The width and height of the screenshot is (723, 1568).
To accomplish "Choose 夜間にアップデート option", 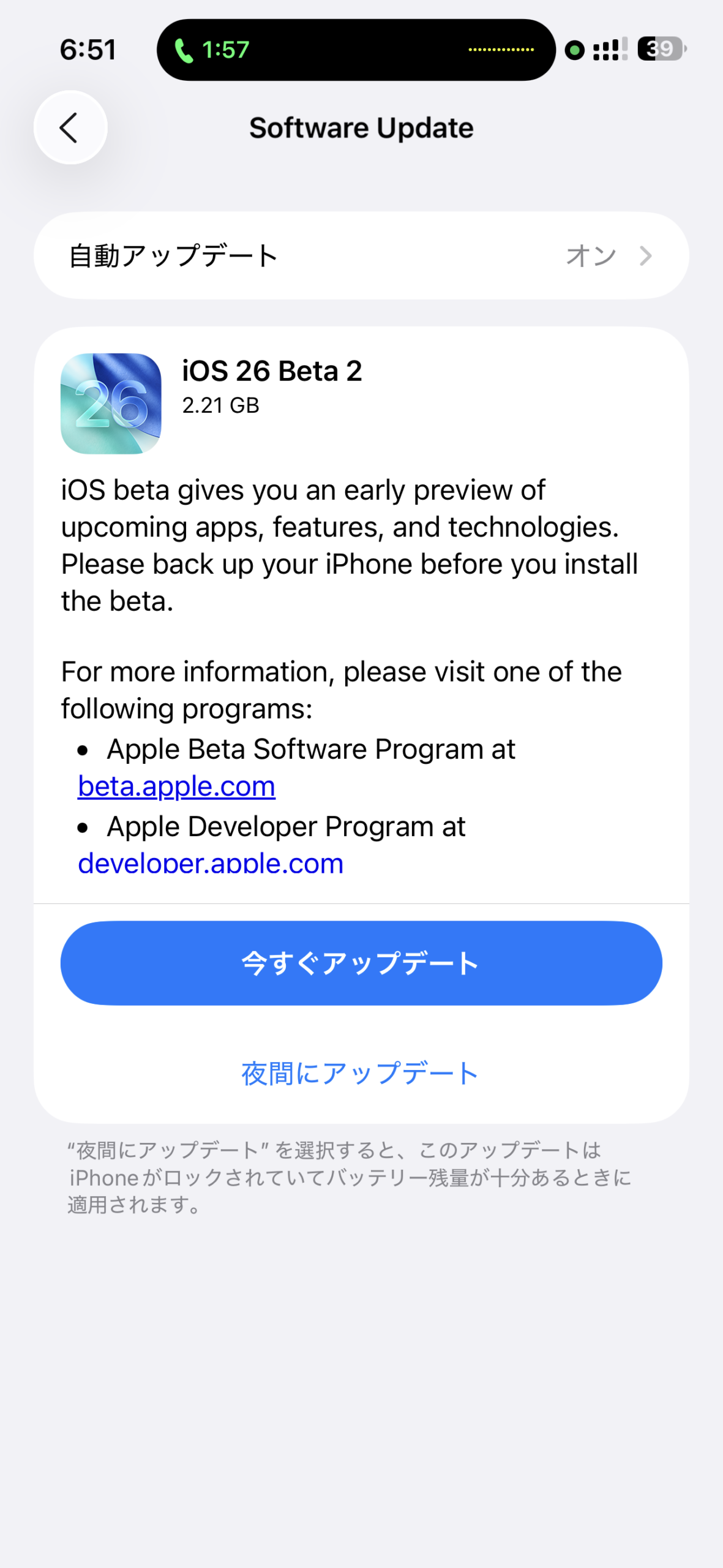I will click(x=360, y=1073).
